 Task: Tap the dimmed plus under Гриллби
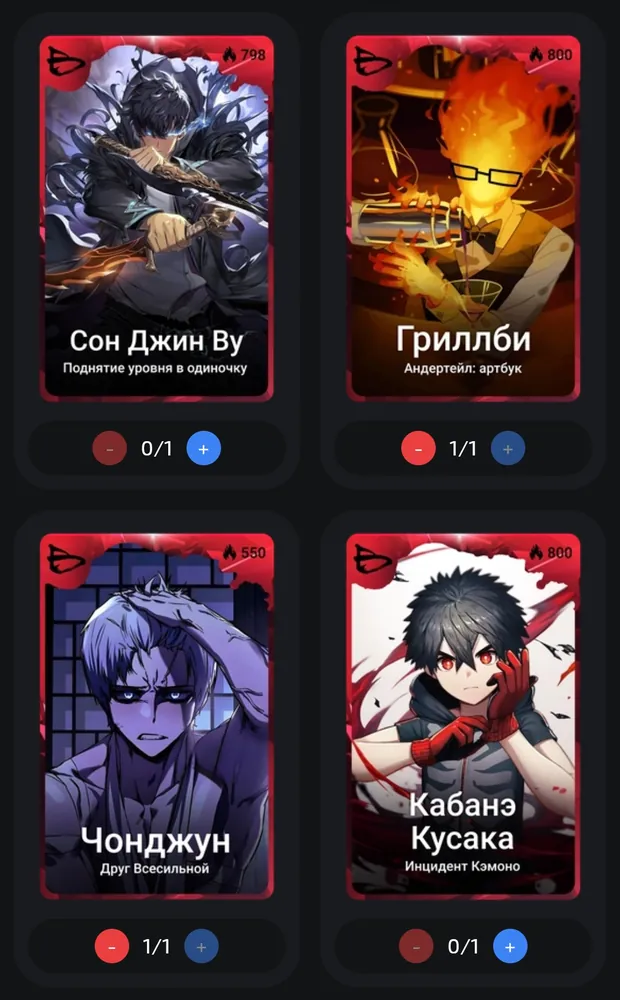[x=508, y=448]
